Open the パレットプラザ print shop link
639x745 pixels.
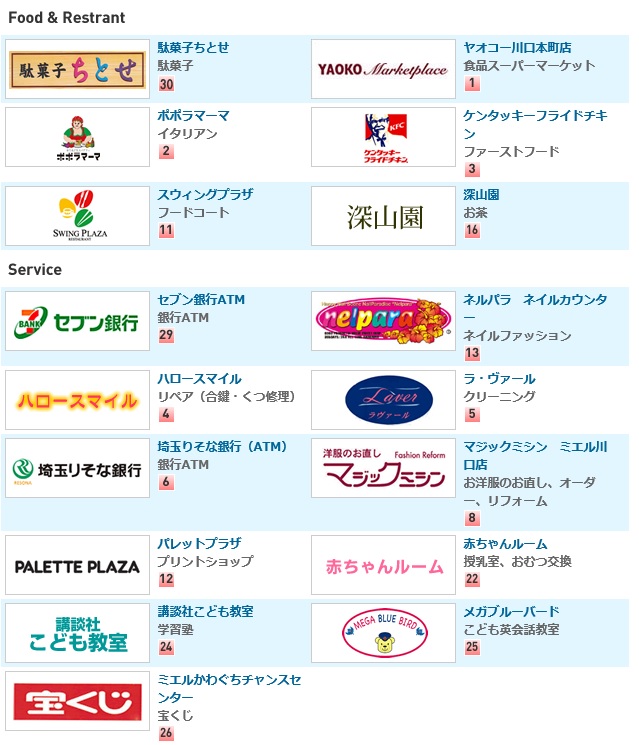pyautogui.click(x=199, y=544)
